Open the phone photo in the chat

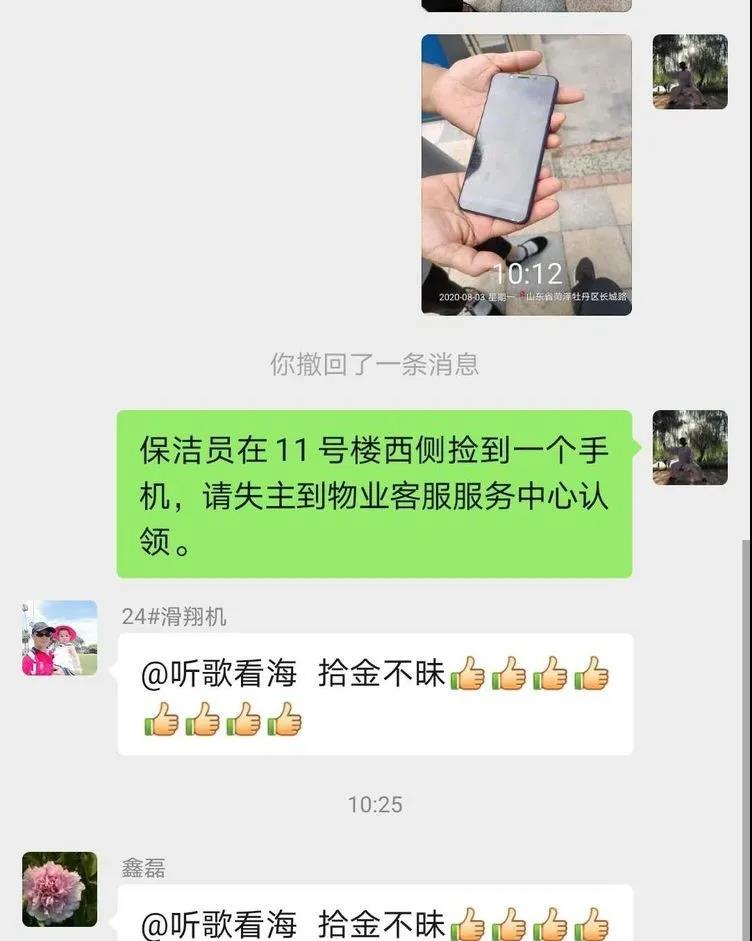pyautogui.click(x=526, y=175)
